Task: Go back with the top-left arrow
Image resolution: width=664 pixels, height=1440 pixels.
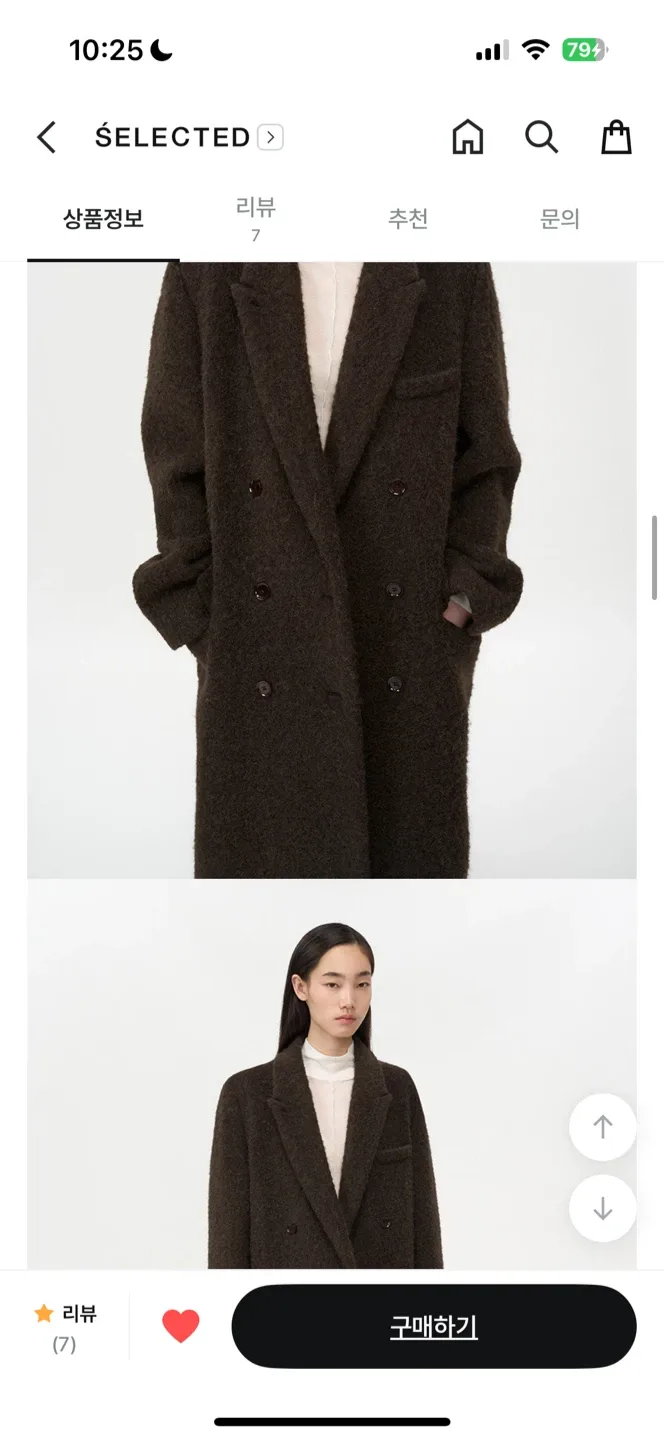Action: [46, 137]
